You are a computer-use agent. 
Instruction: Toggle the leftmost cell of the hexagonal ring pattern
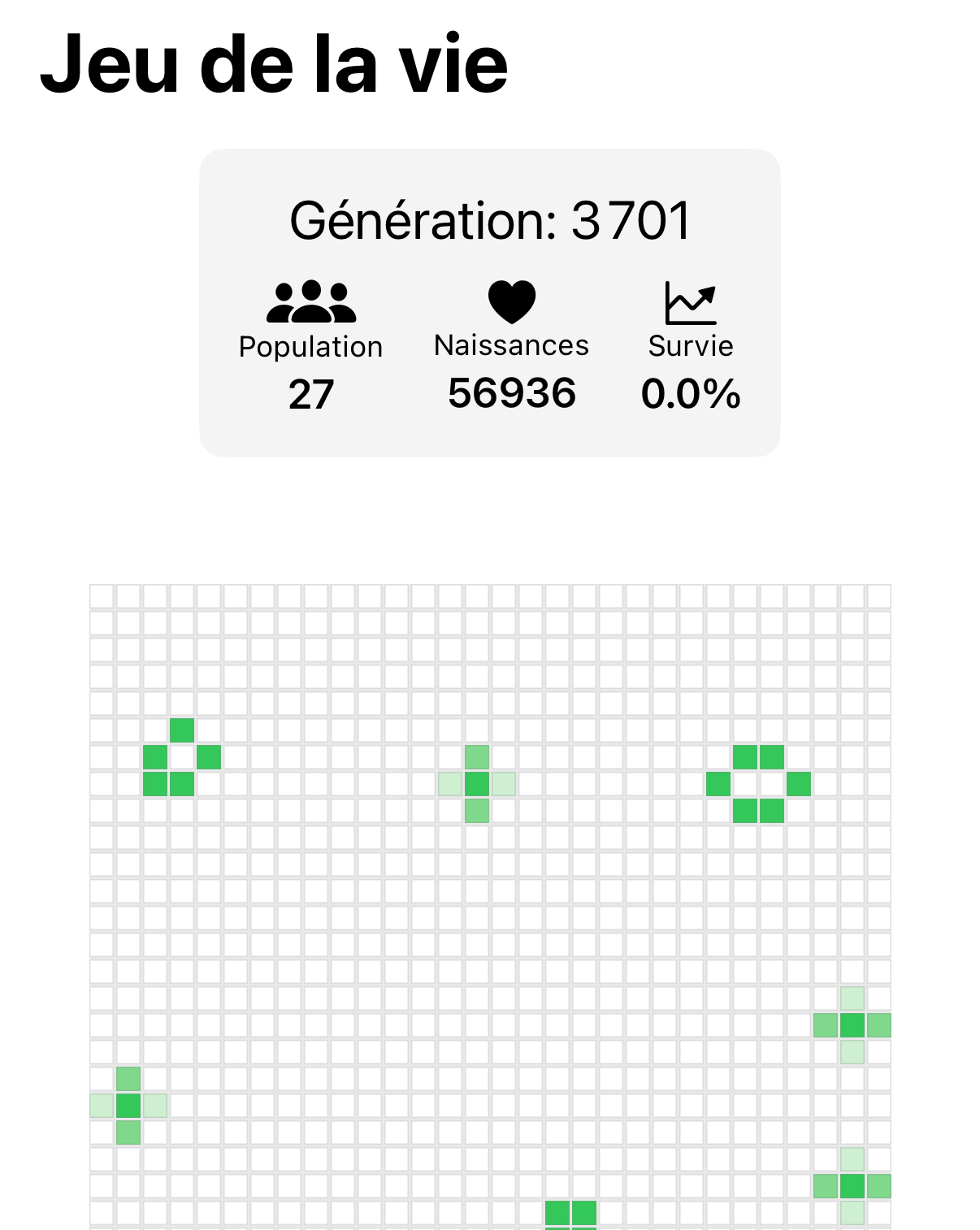(718, 784)
